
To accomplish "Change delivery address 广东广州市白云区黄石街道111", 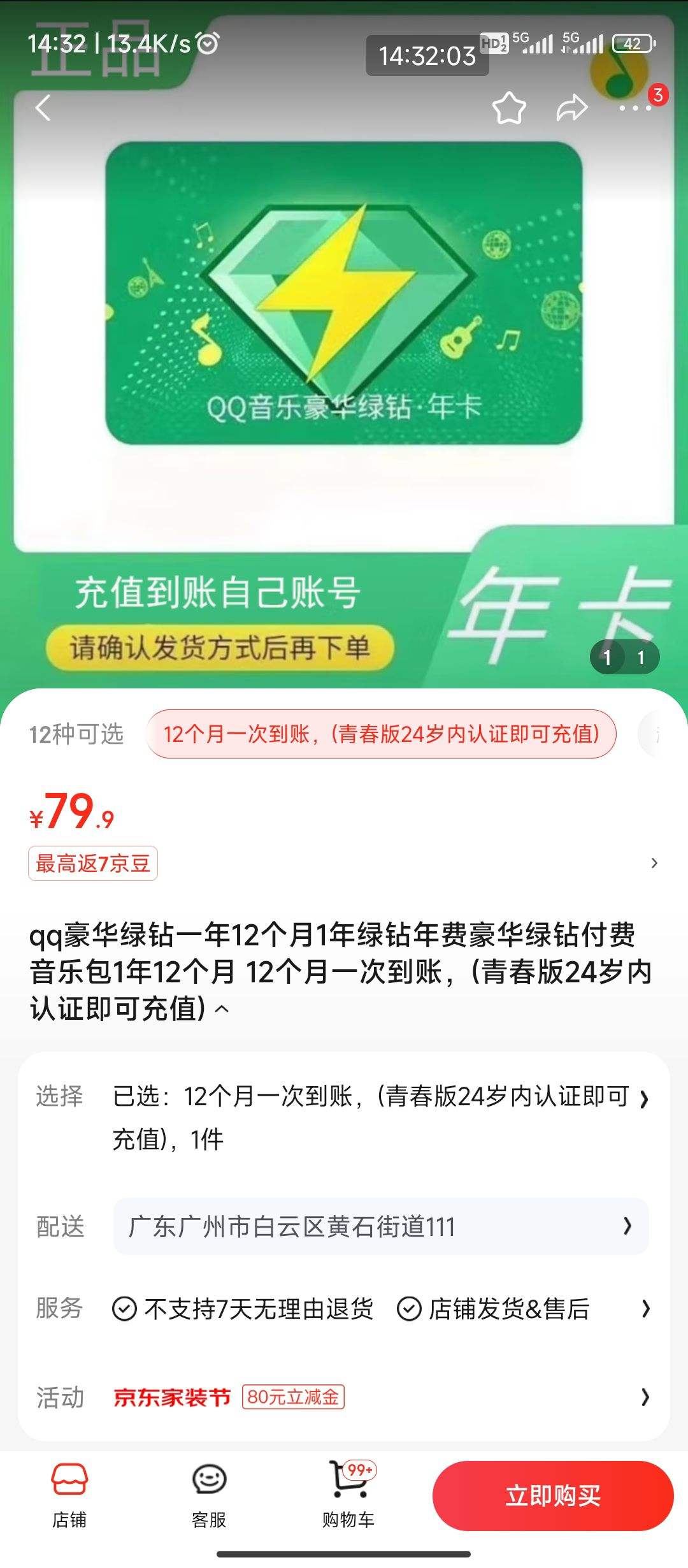I will [381, 1226].
